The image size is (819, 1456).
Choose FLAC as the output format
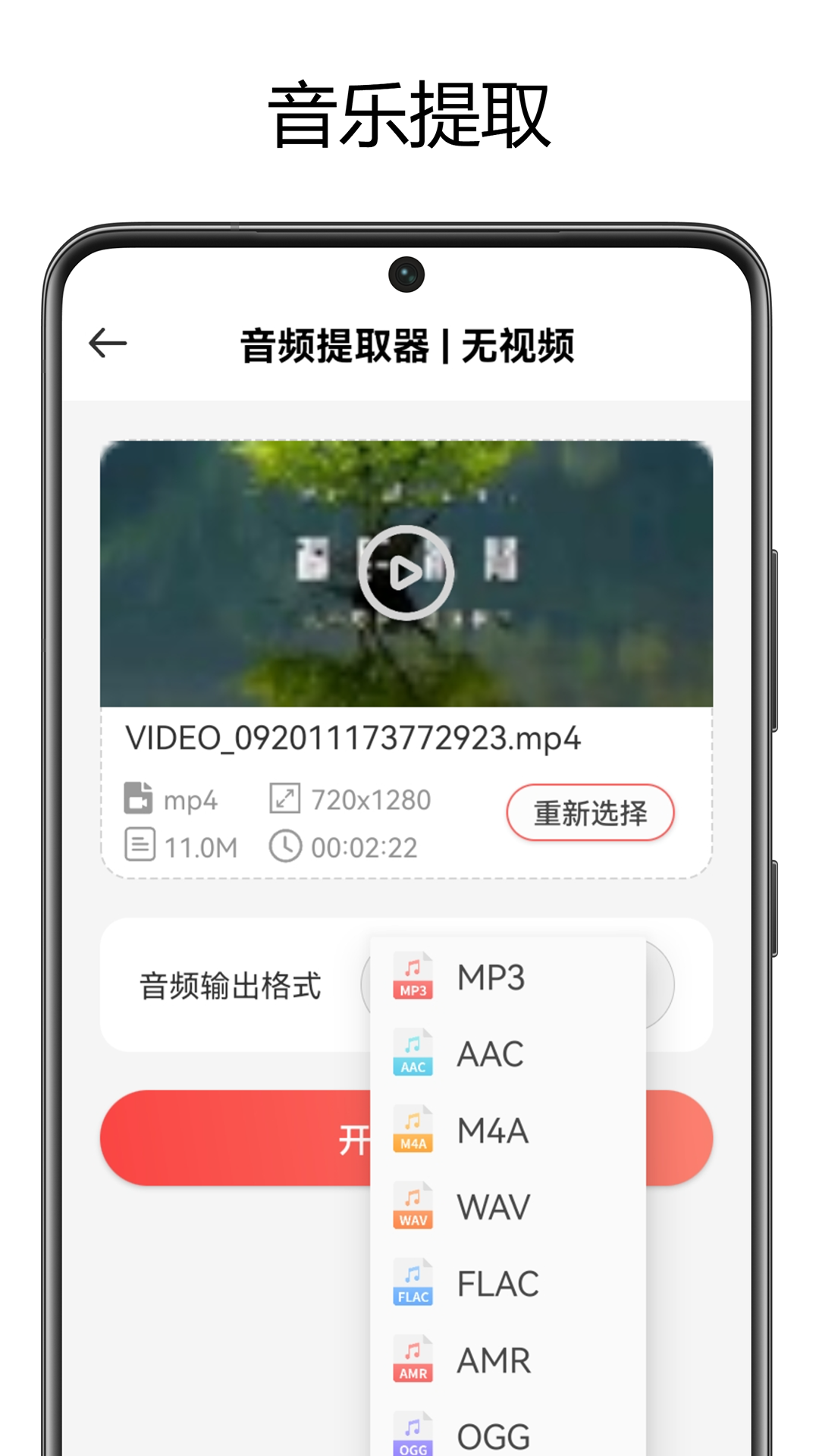497,1283
